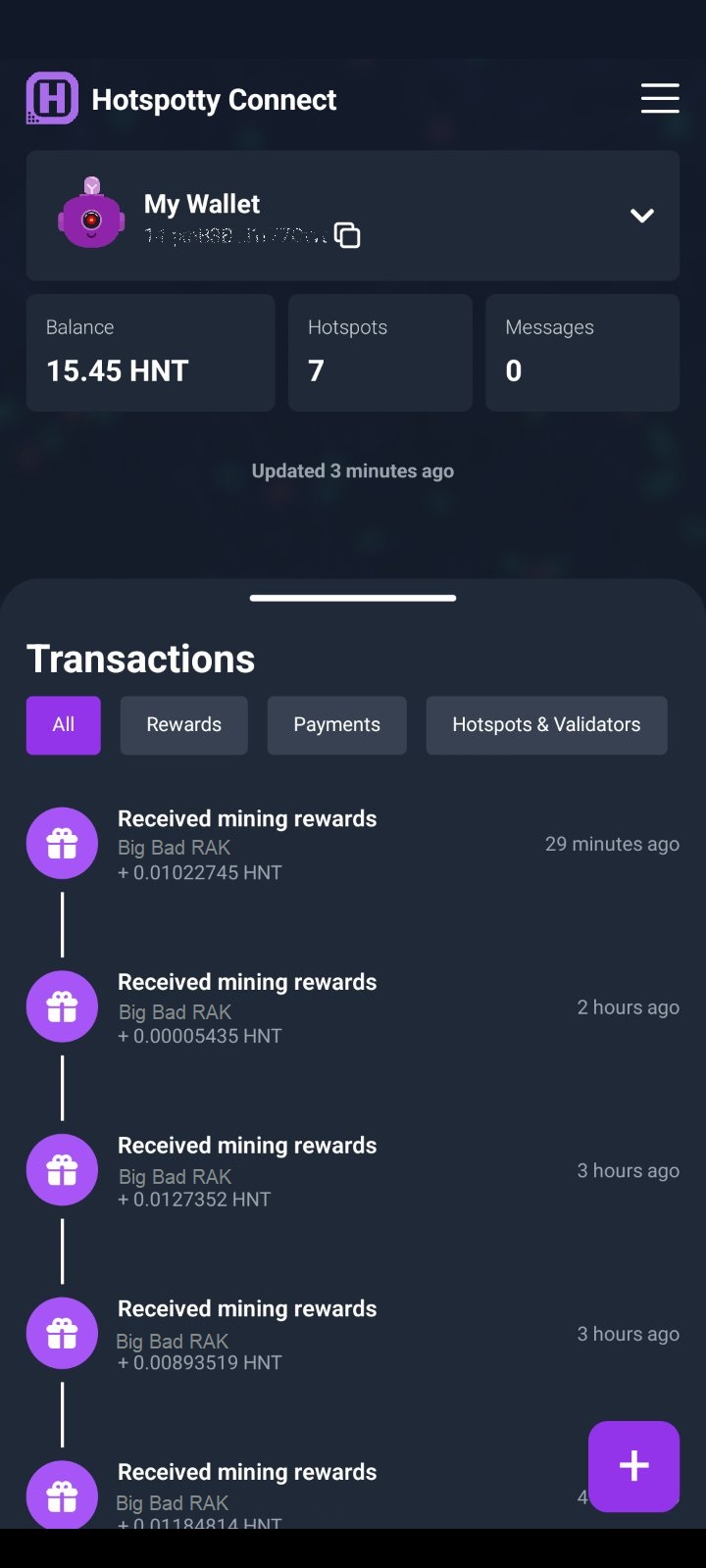Tap the purple plus floating button
Viewport: 706px width, 1568px height.
[x=633, y=1466]
